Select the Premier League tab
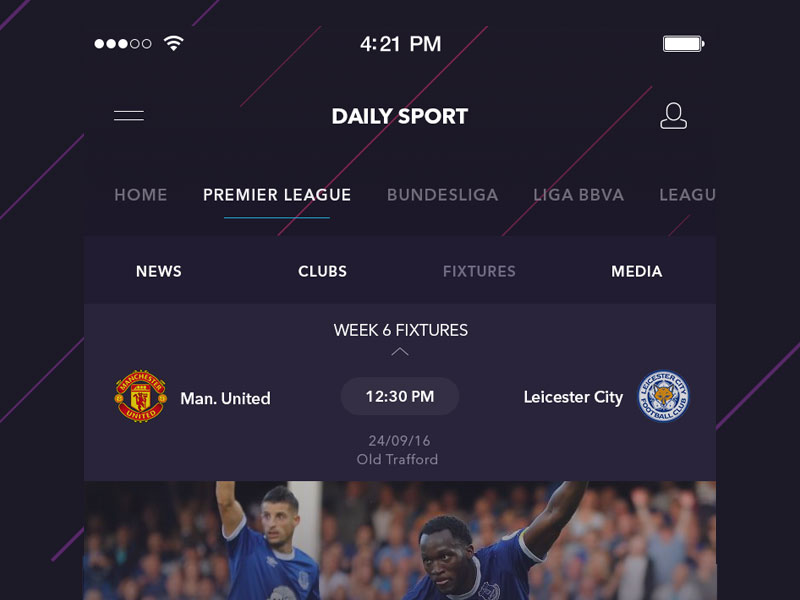The width and height of the screenshot is (800, 600). tap(277, 195)
